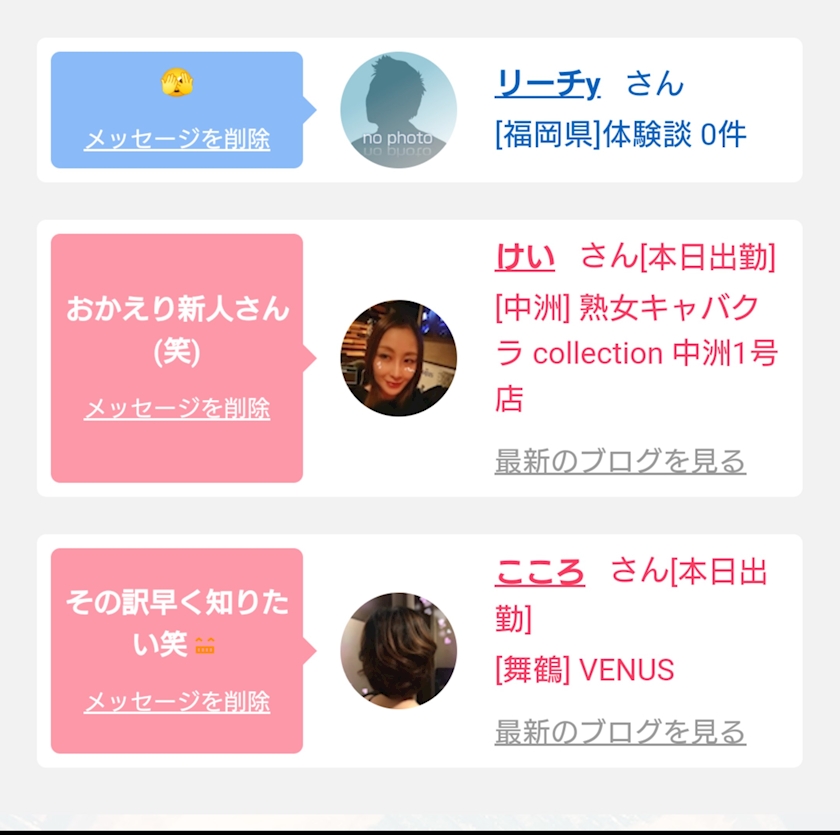The image size is (840, 835).
Task: Tap リーチy's no-photo avatar
Action: click(399, 110)
